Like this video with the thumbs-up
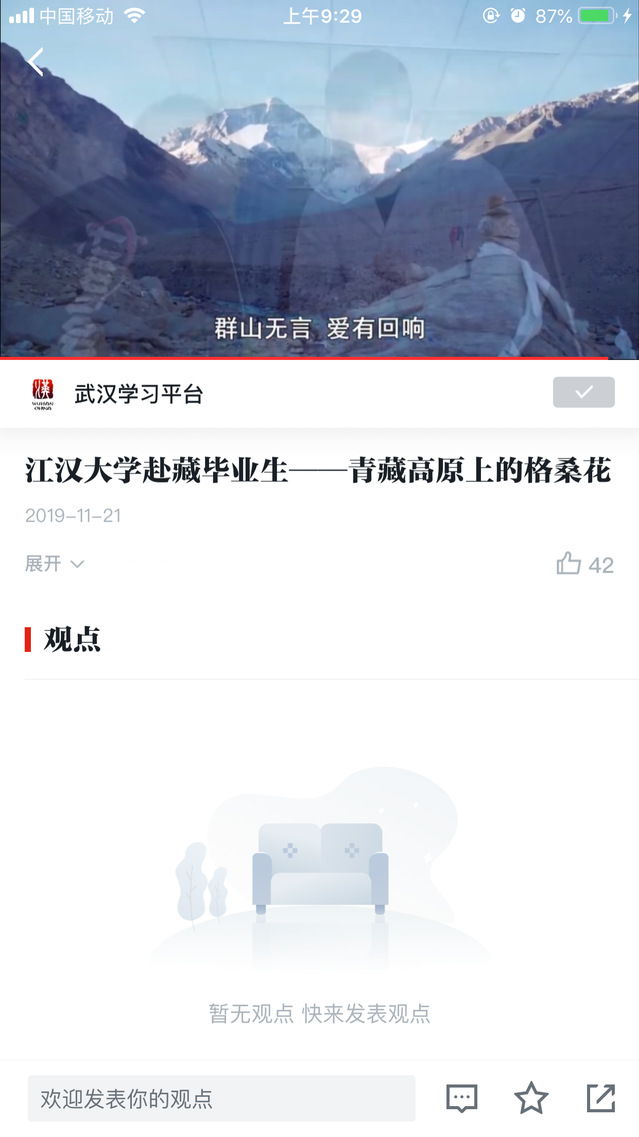This screenshot has height=1137, width=639. (569, 563)
